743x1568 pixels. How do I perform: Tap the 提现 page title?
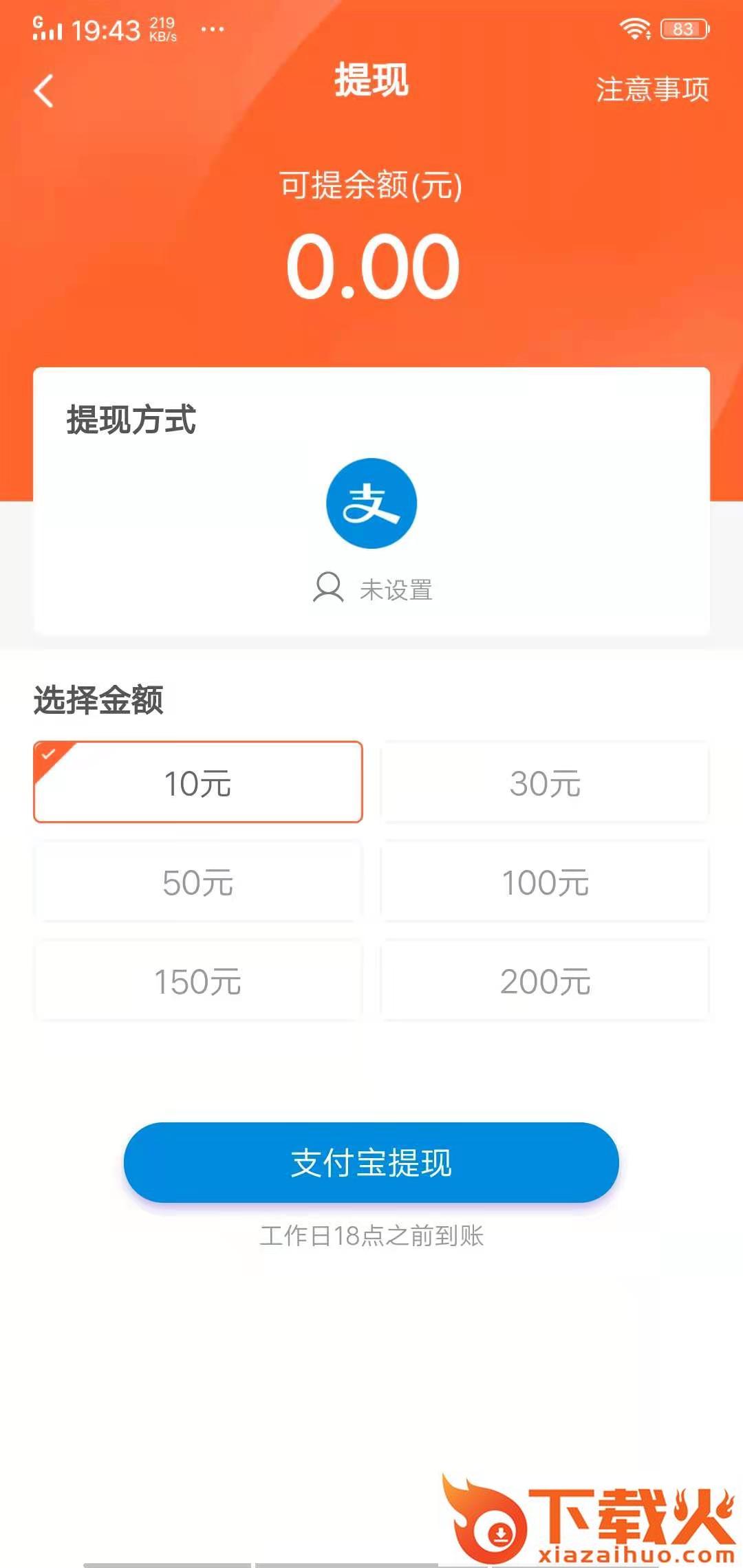pos(371,83)
